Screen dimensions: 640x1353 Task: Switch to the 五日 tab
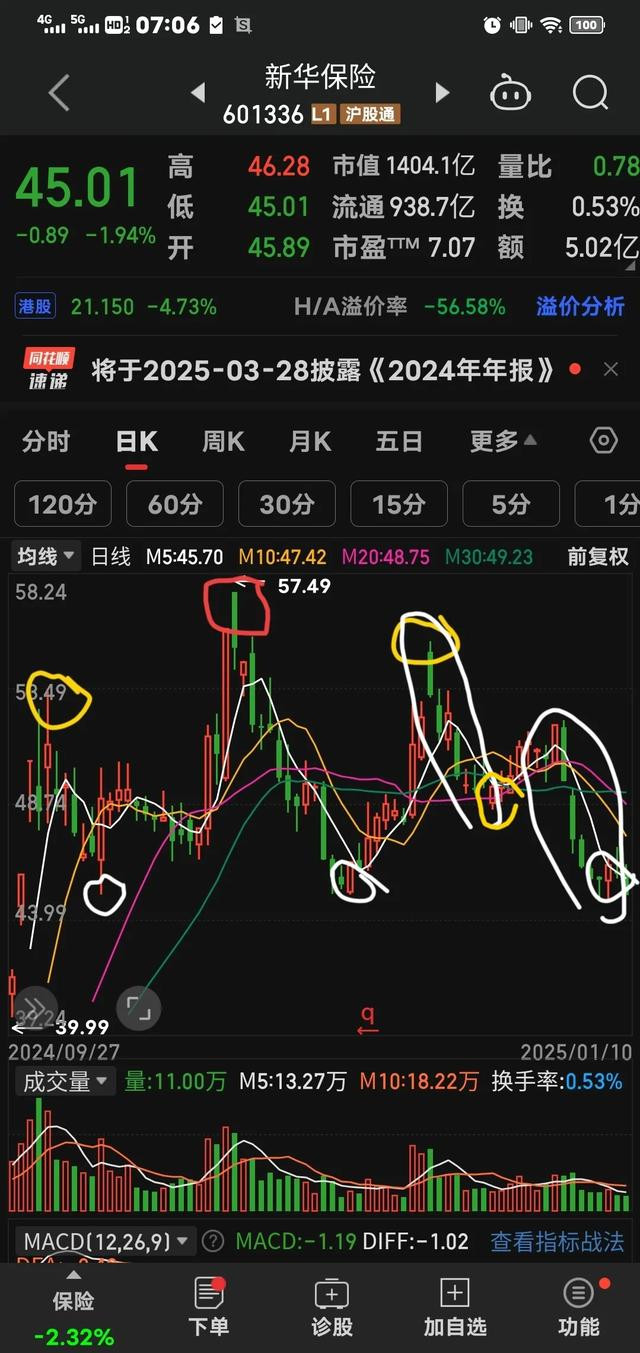pos(399,441)
